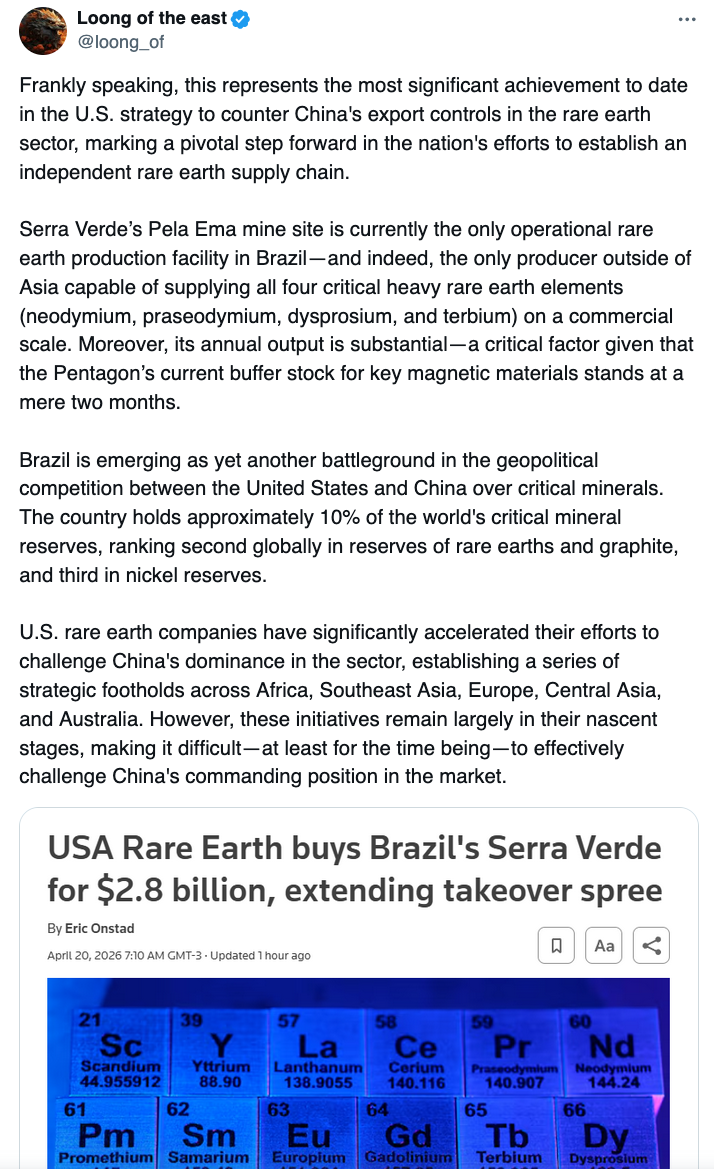This screenshot has width=714, height=1169.
Task: View Loong of the east's profile avatar
Action: pos(41,31)
